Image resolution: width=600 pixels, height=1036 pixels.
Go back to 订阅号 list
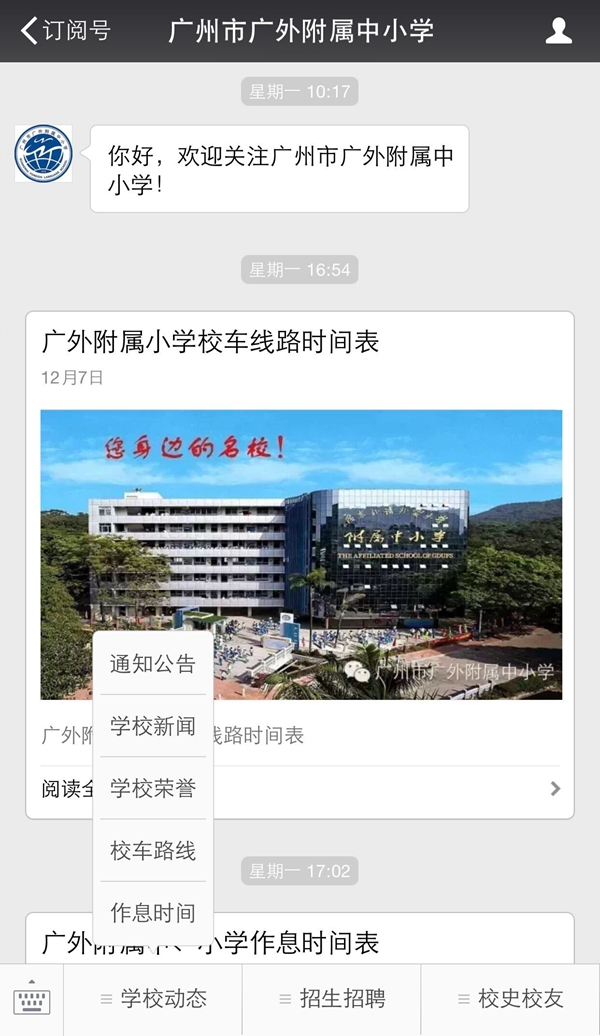coord(66,31)
